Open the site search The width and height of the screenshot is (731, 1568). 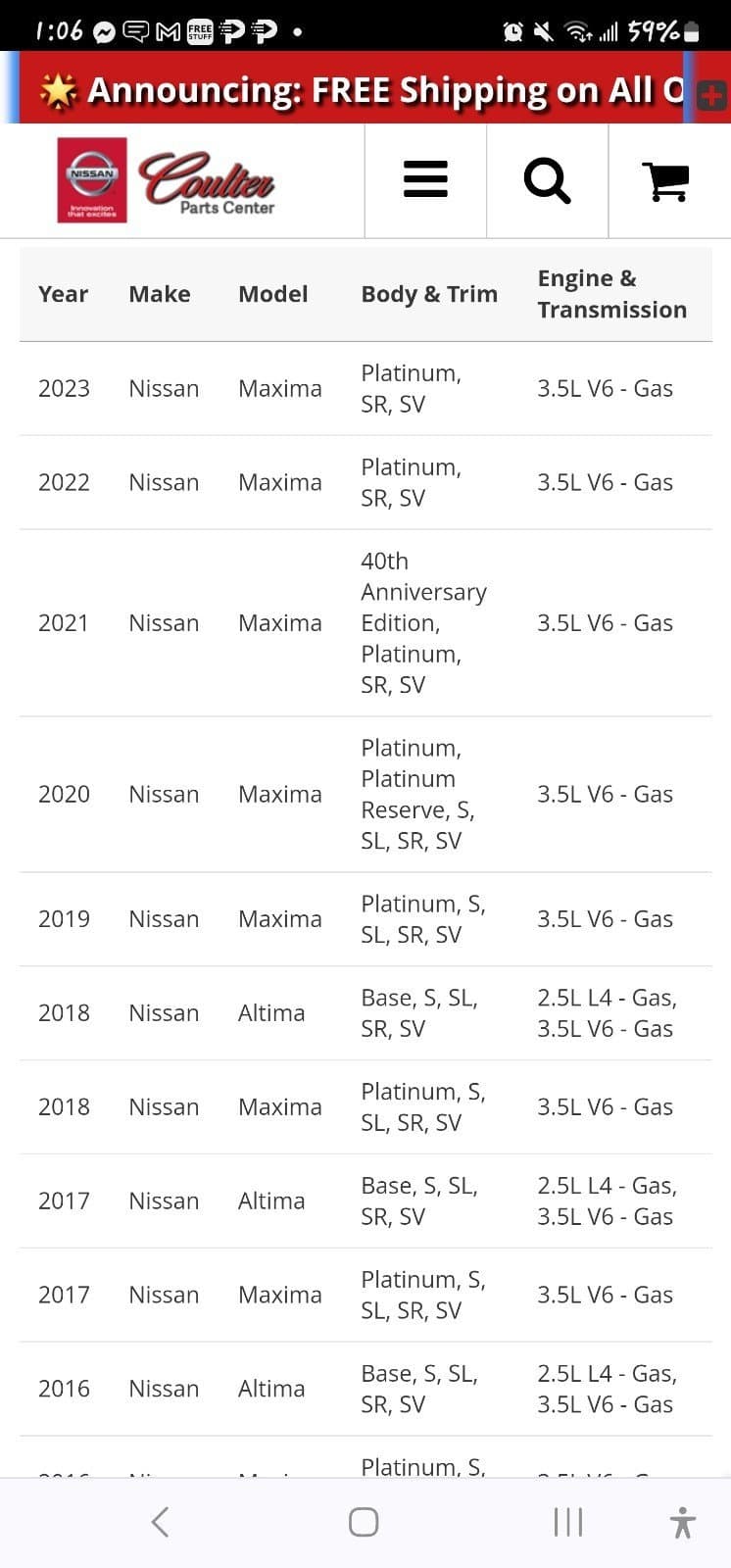[547, 180]
